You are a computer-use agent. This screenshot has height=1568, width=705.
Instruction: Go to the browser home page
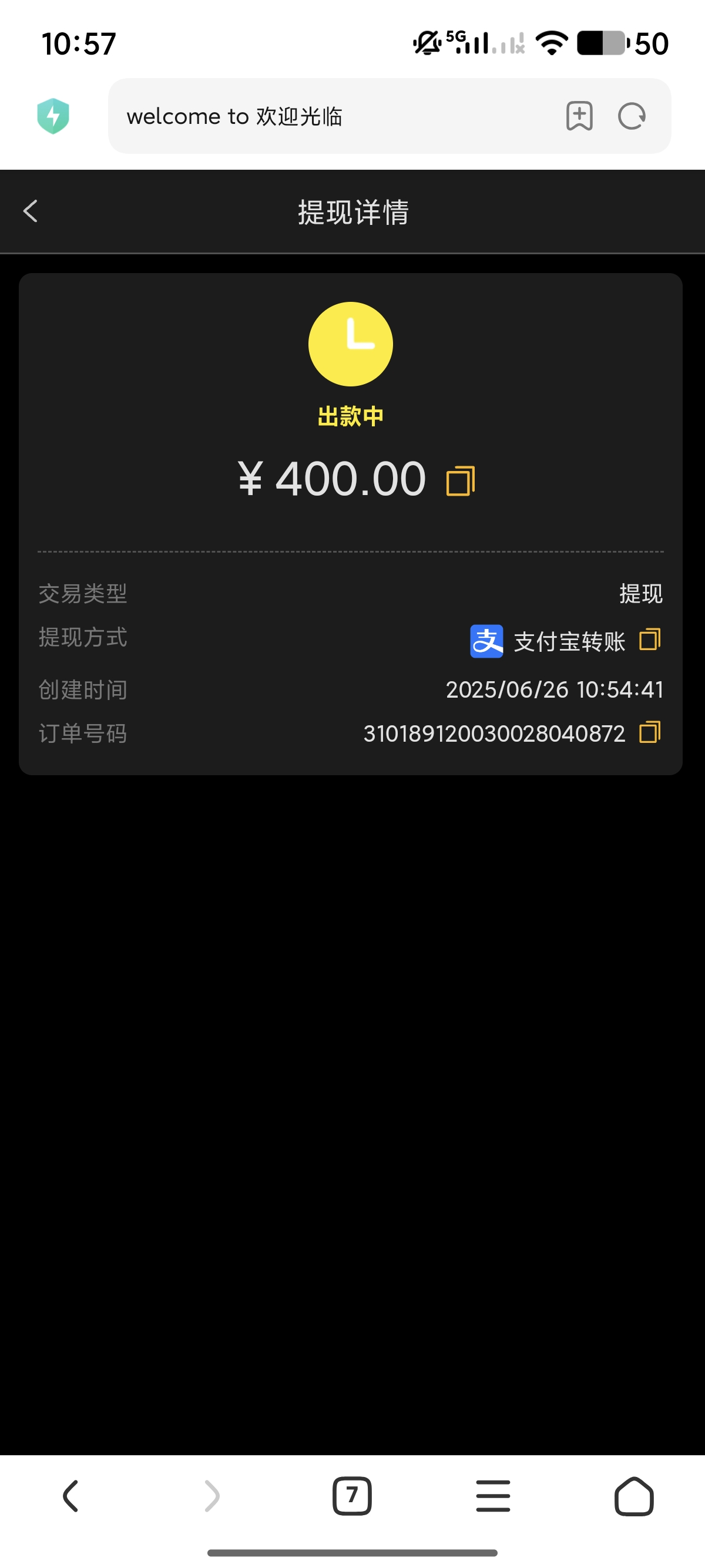(x=634, y=1496)
